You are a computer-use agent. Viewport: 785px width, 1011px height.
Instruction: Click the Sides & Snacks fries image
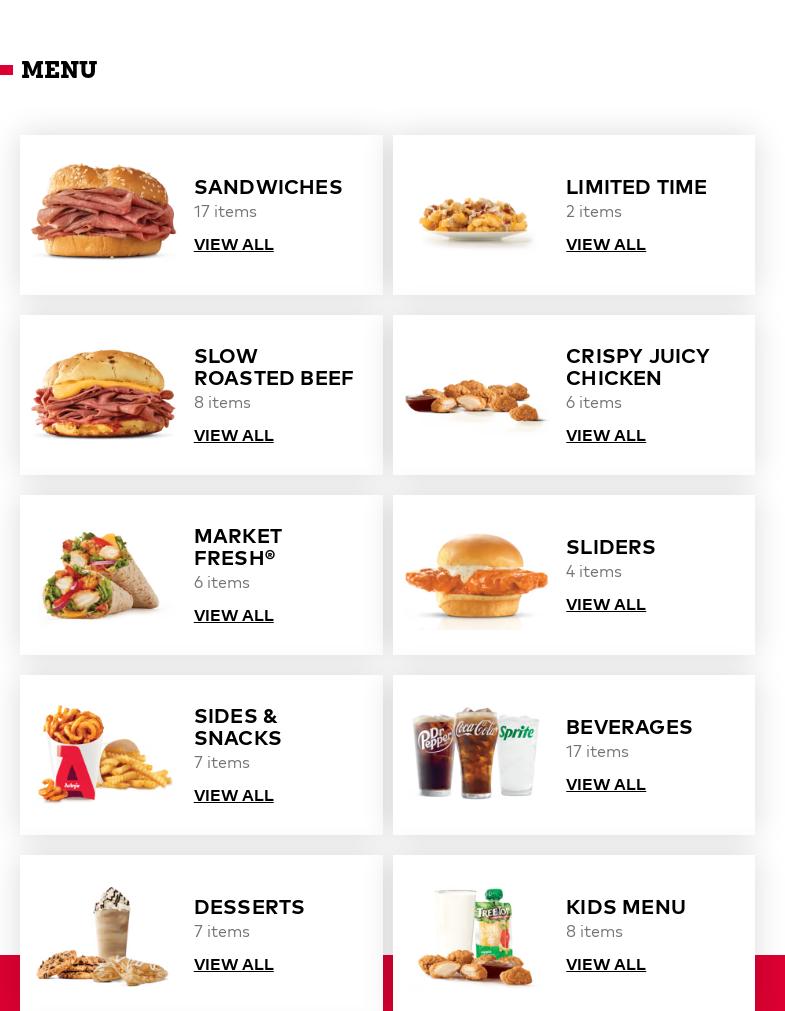pos(103,754)
